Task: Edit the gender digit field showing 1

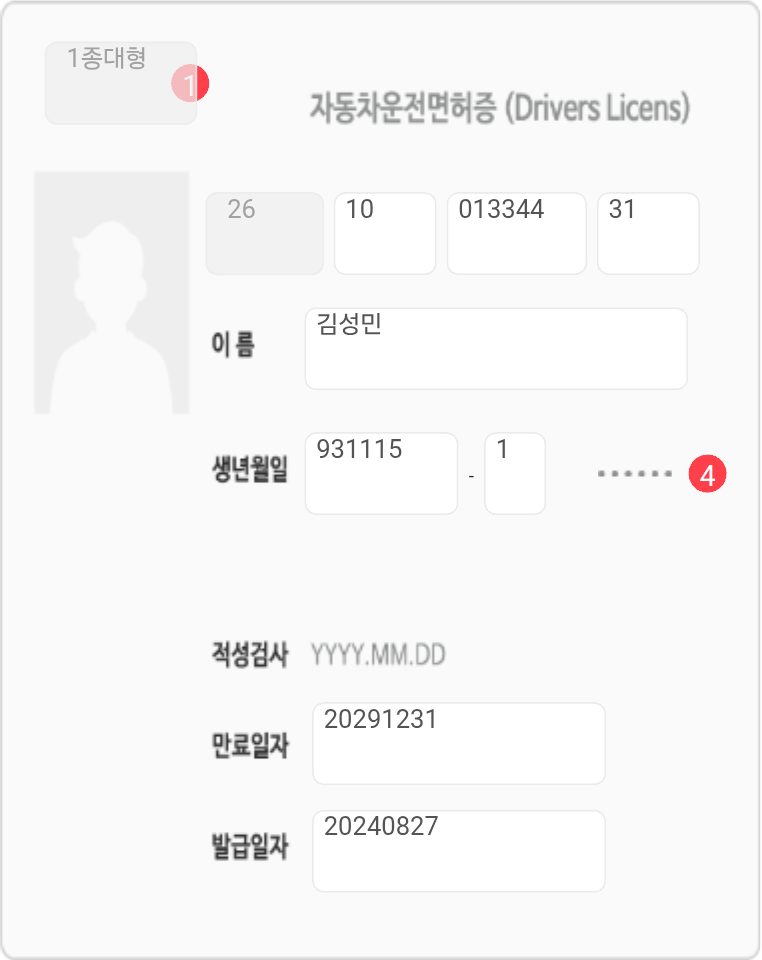Action: (515, 473)
